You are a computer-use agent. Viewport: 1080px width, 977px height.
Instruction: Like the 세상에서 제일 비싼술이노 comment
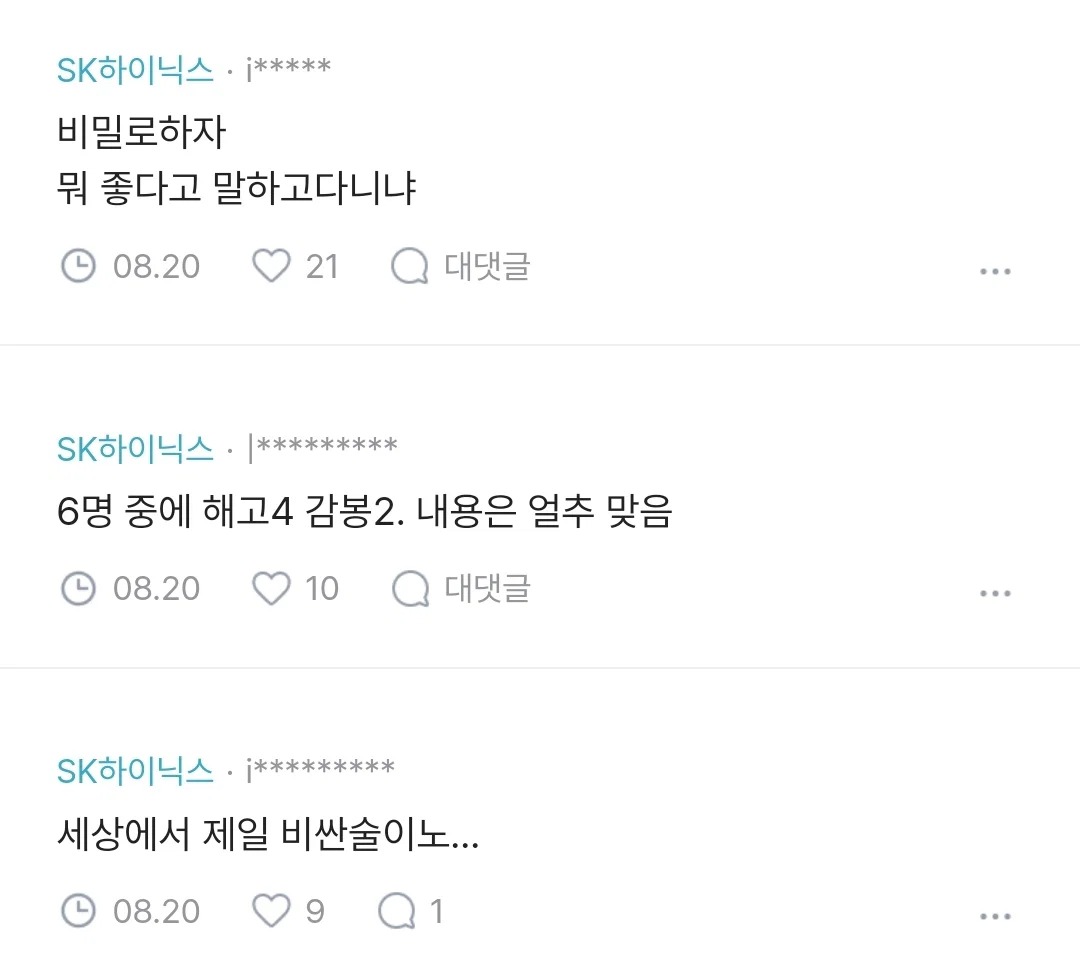271,911
